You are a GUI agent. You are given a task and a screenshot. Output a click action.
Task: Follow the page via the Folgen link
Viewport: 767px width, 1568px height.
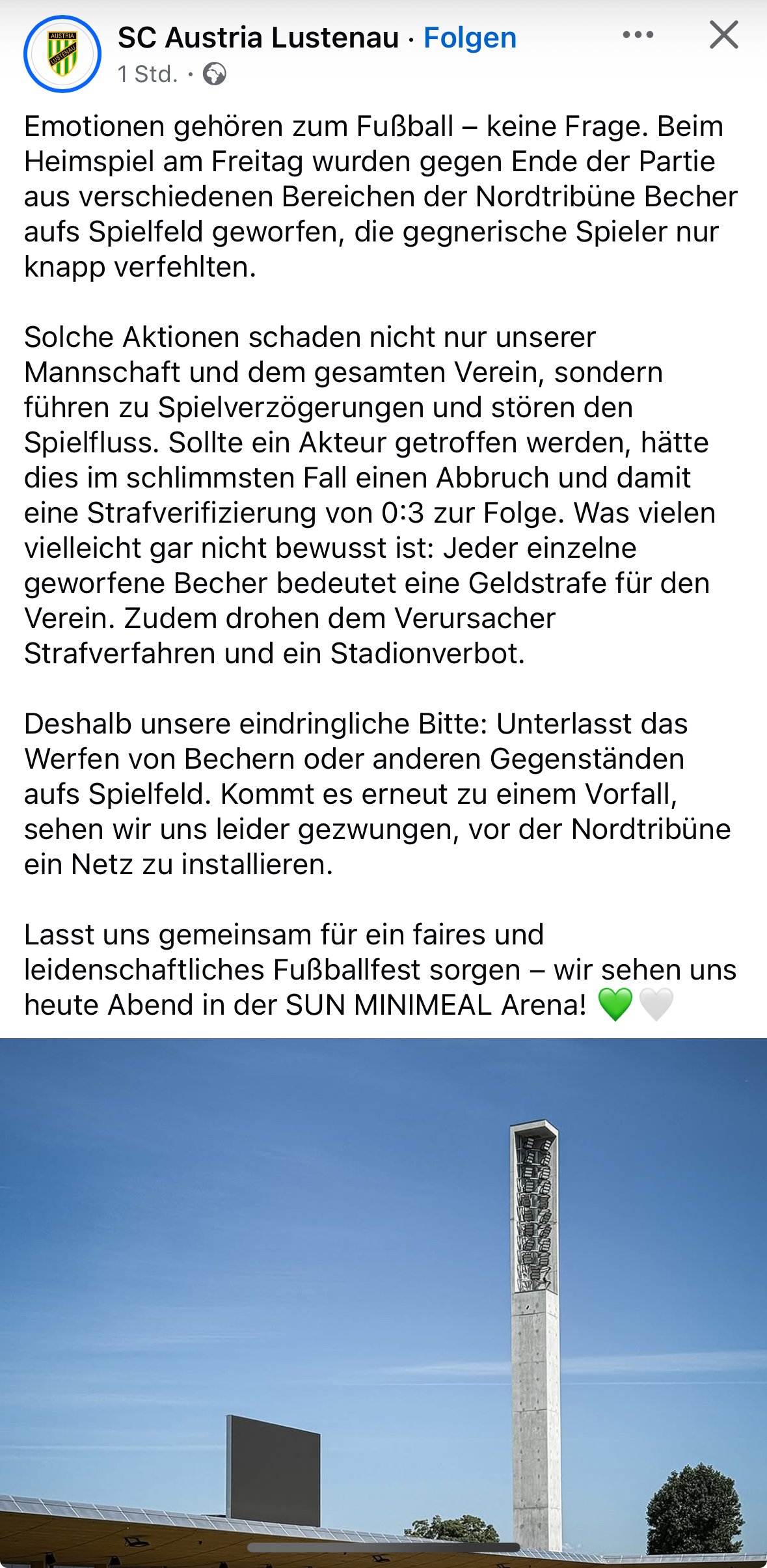tap(470, 38)
